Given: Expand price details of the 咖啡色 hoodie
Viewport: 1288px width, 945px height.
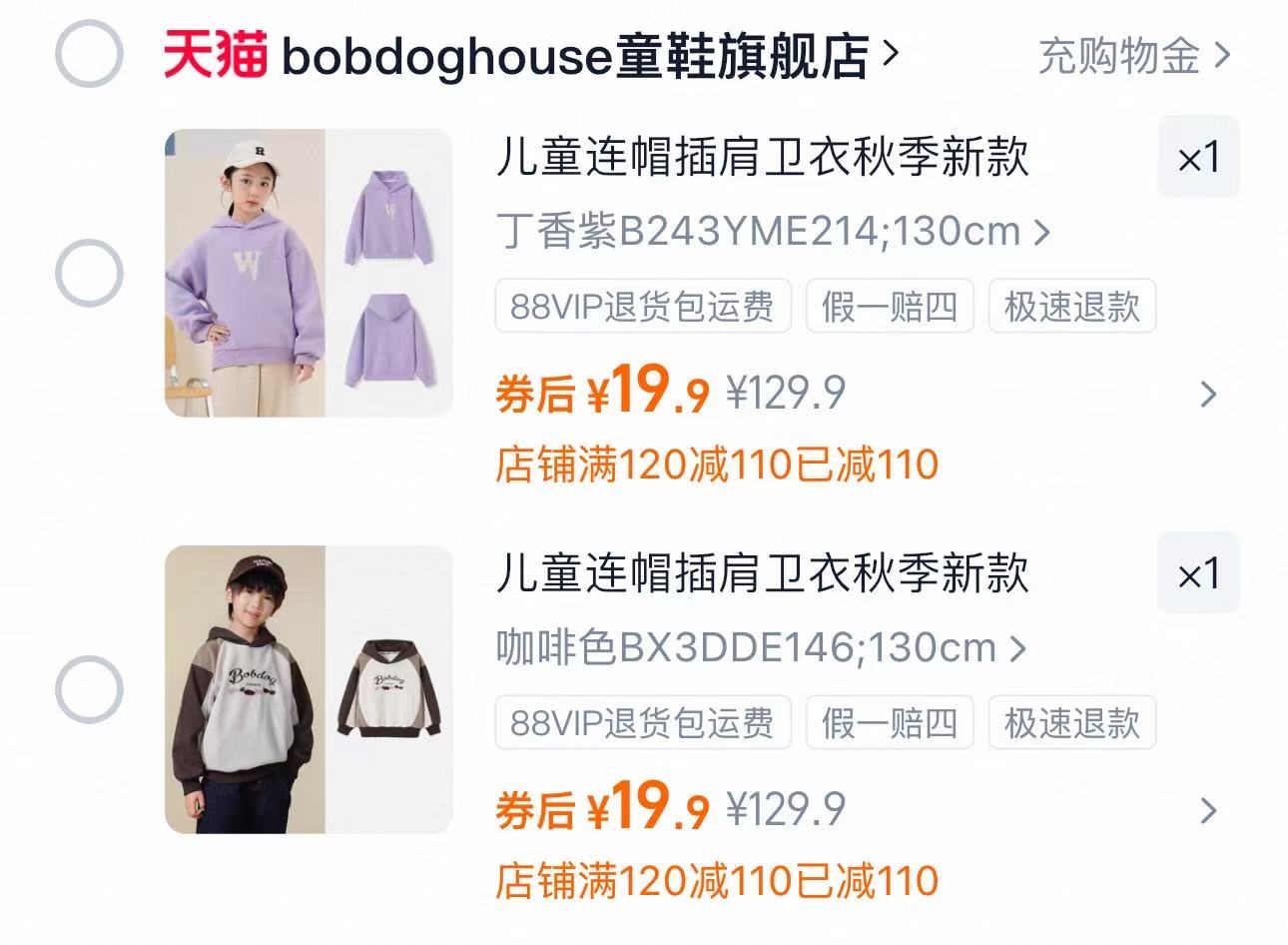Looking at the screenshot, I should point(1208,810).
